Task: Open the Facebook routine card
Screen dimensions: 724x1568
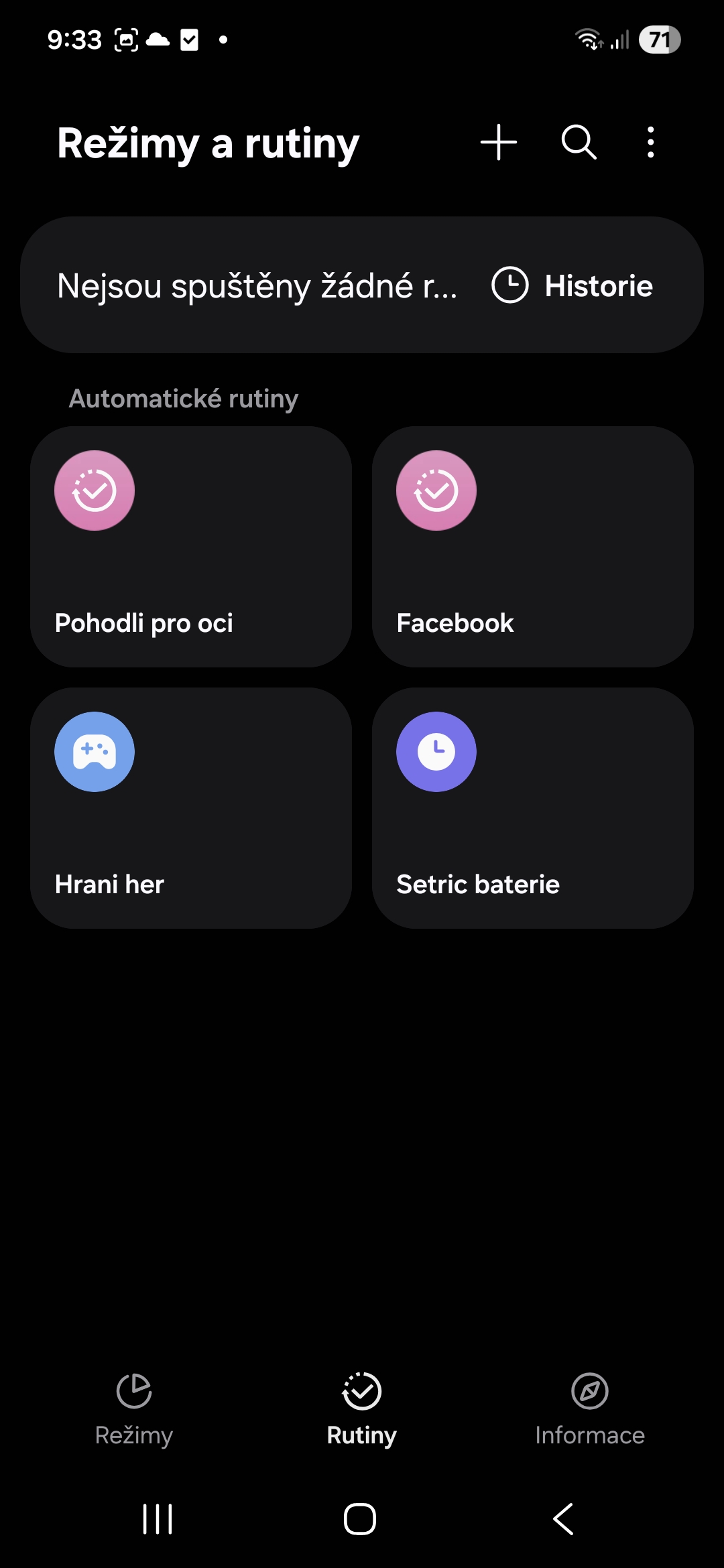Action: (x=533, y=547)
